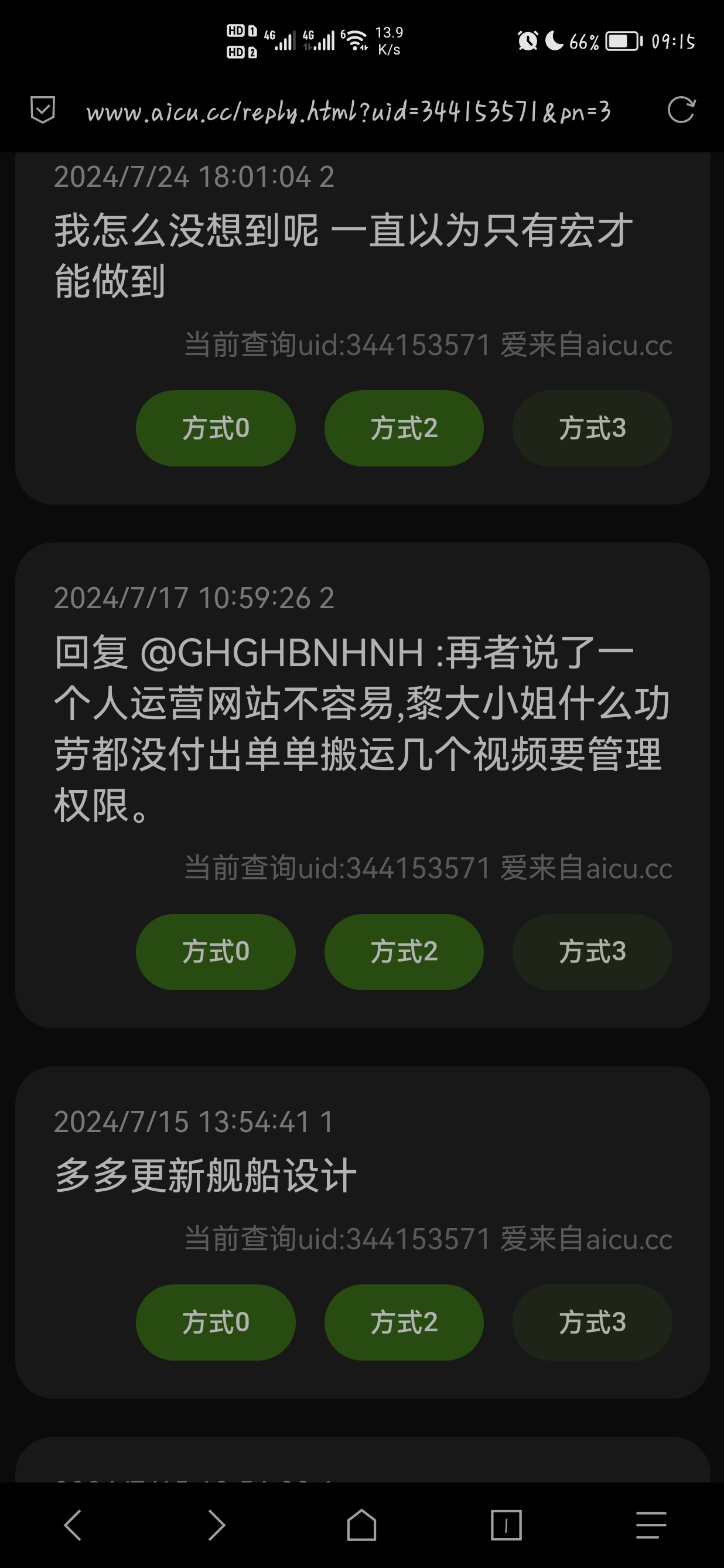Tap 方式0 under the 18:01:04 comment

216,428
